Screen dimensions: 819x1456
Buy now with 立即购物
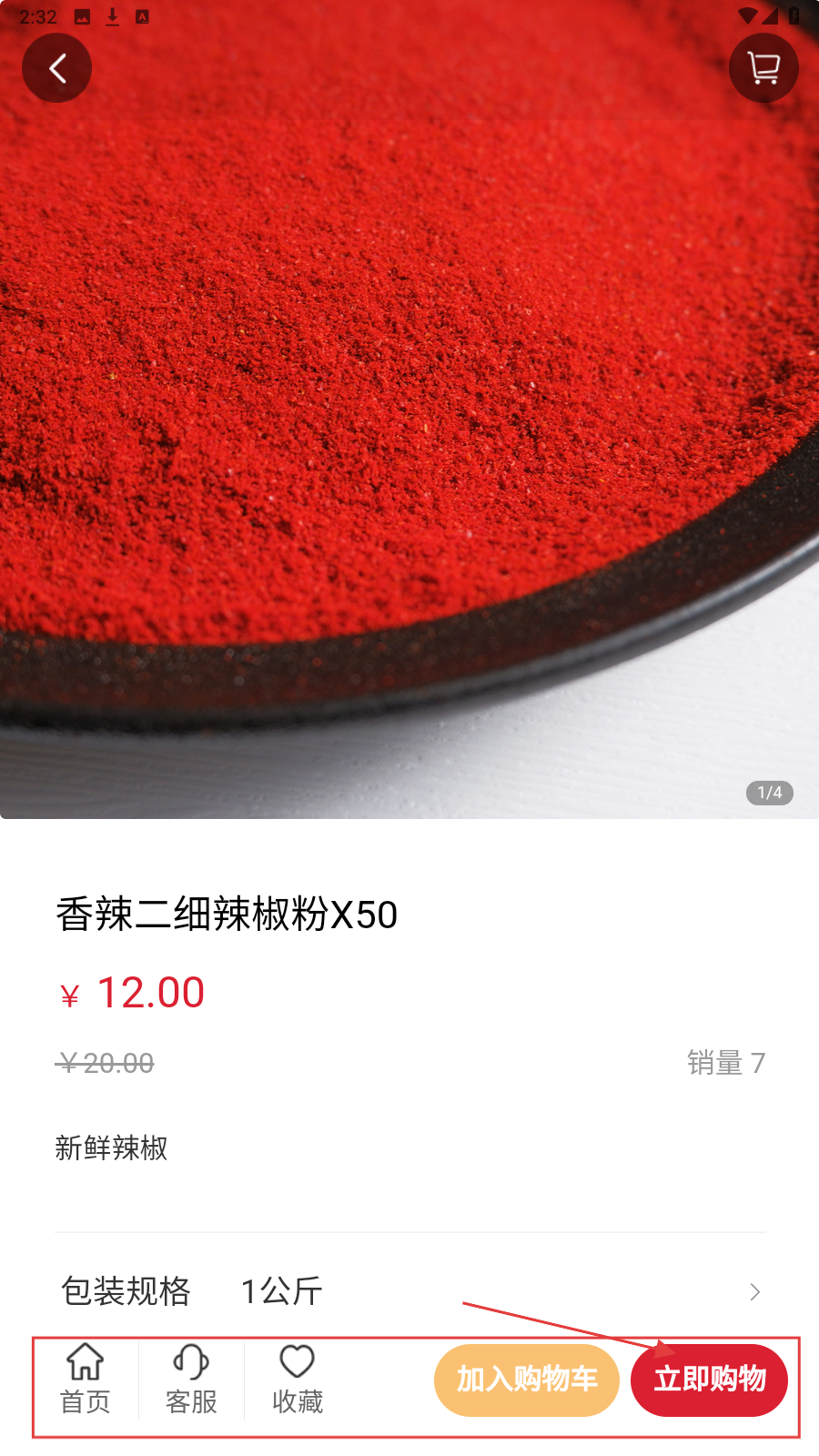pyautogui.click(x=709, y=1380)
